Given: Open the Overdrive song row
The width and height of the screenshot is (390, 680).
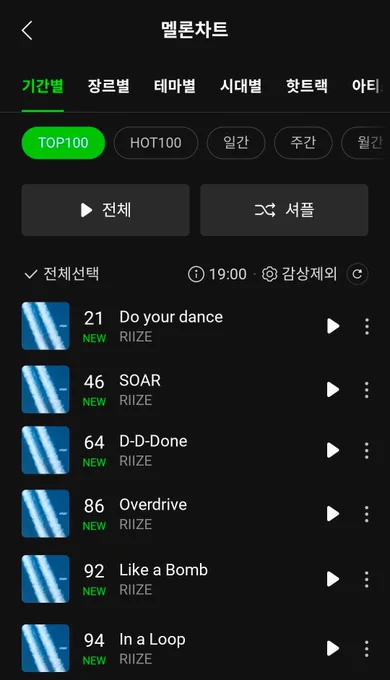Looking at the screenshot, I should pos(195,514).
